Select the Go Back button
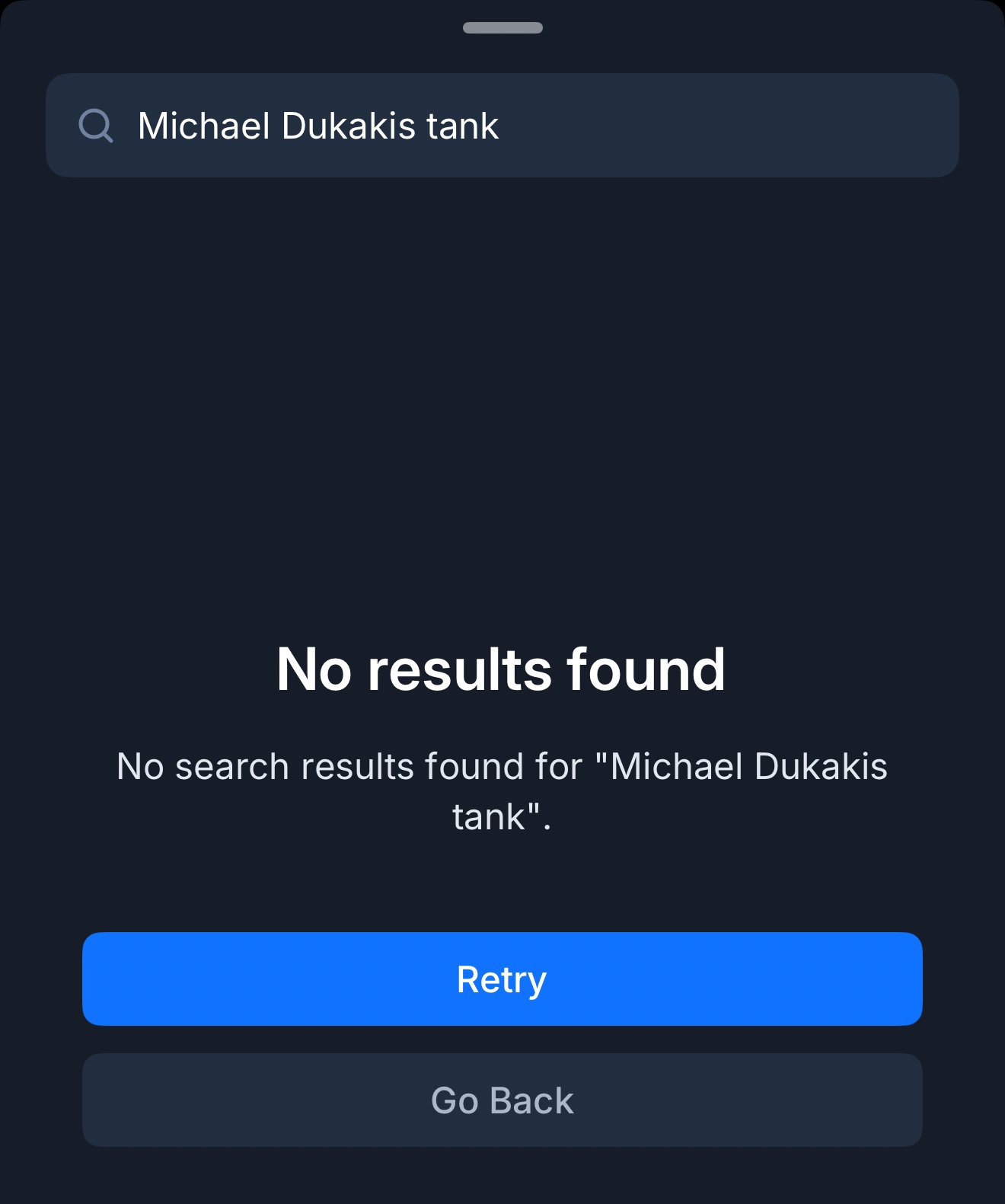The image size is (1005, 1204). [x=502, y=1100]
